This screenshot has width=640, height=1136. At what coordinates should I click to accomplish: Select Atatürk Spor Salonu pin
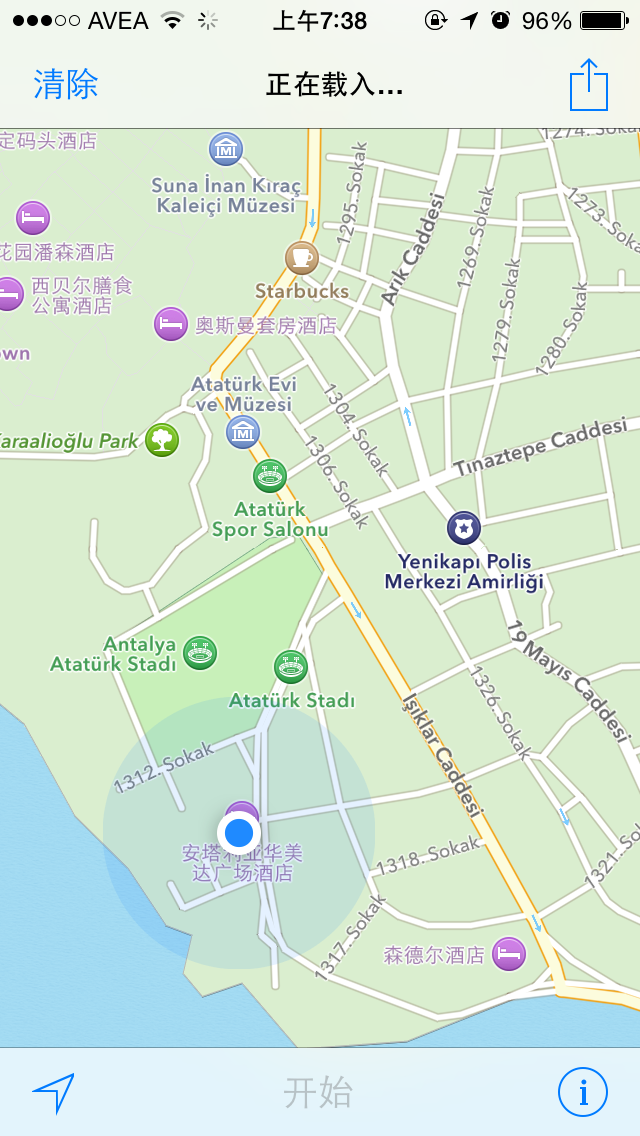(270, 476)
